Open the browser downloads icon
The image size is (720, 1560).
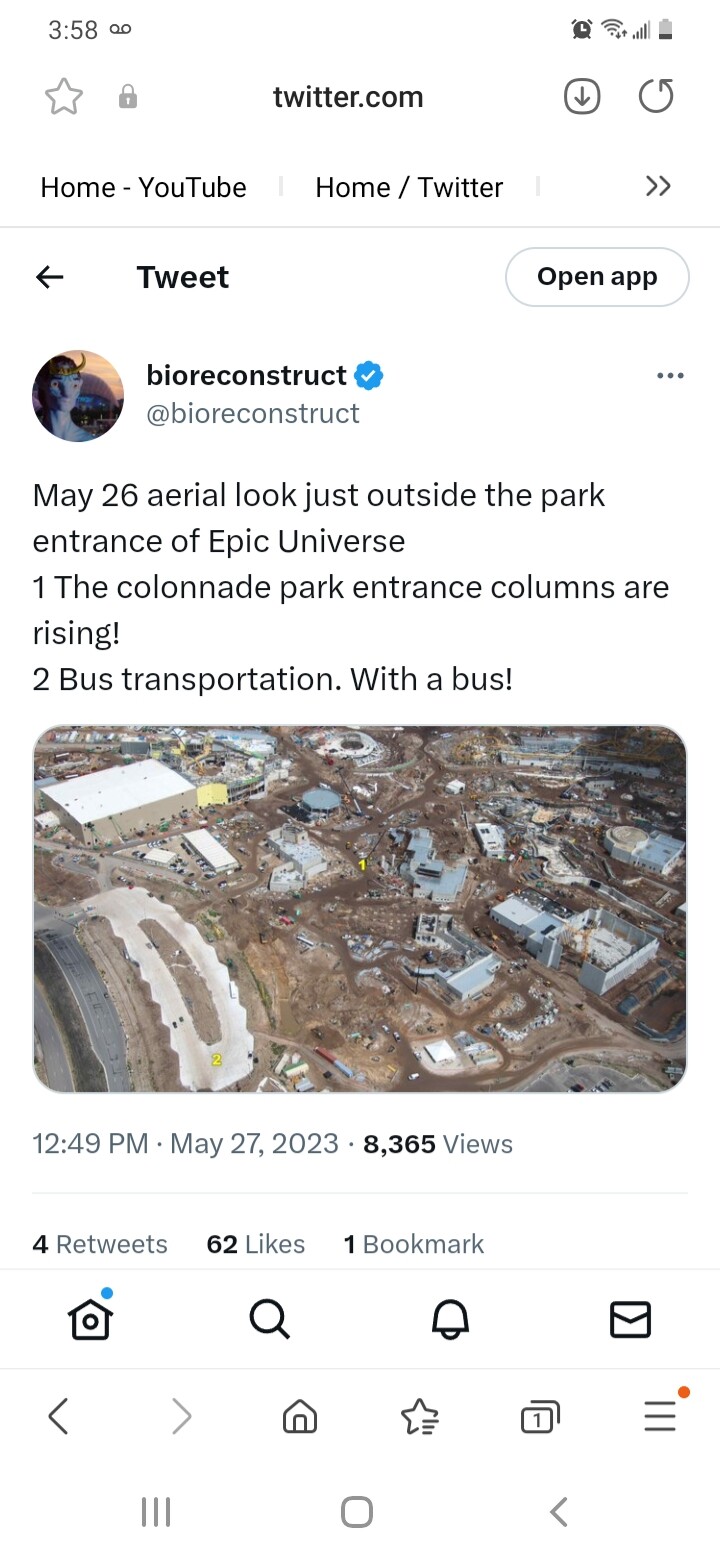click(x=582, y=97)
